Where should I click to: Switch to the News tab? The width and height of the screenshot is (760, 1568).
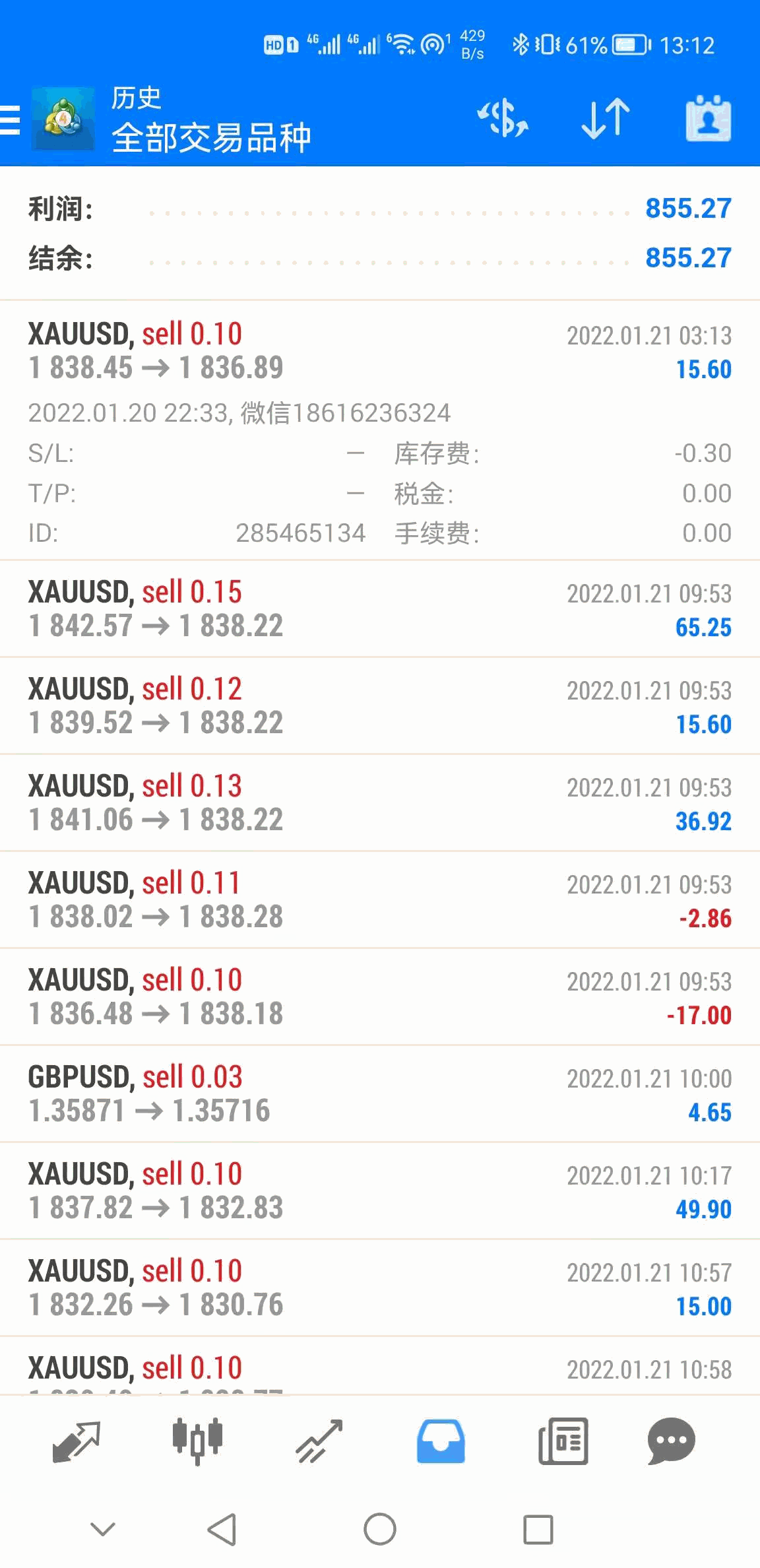(563, 1441)
